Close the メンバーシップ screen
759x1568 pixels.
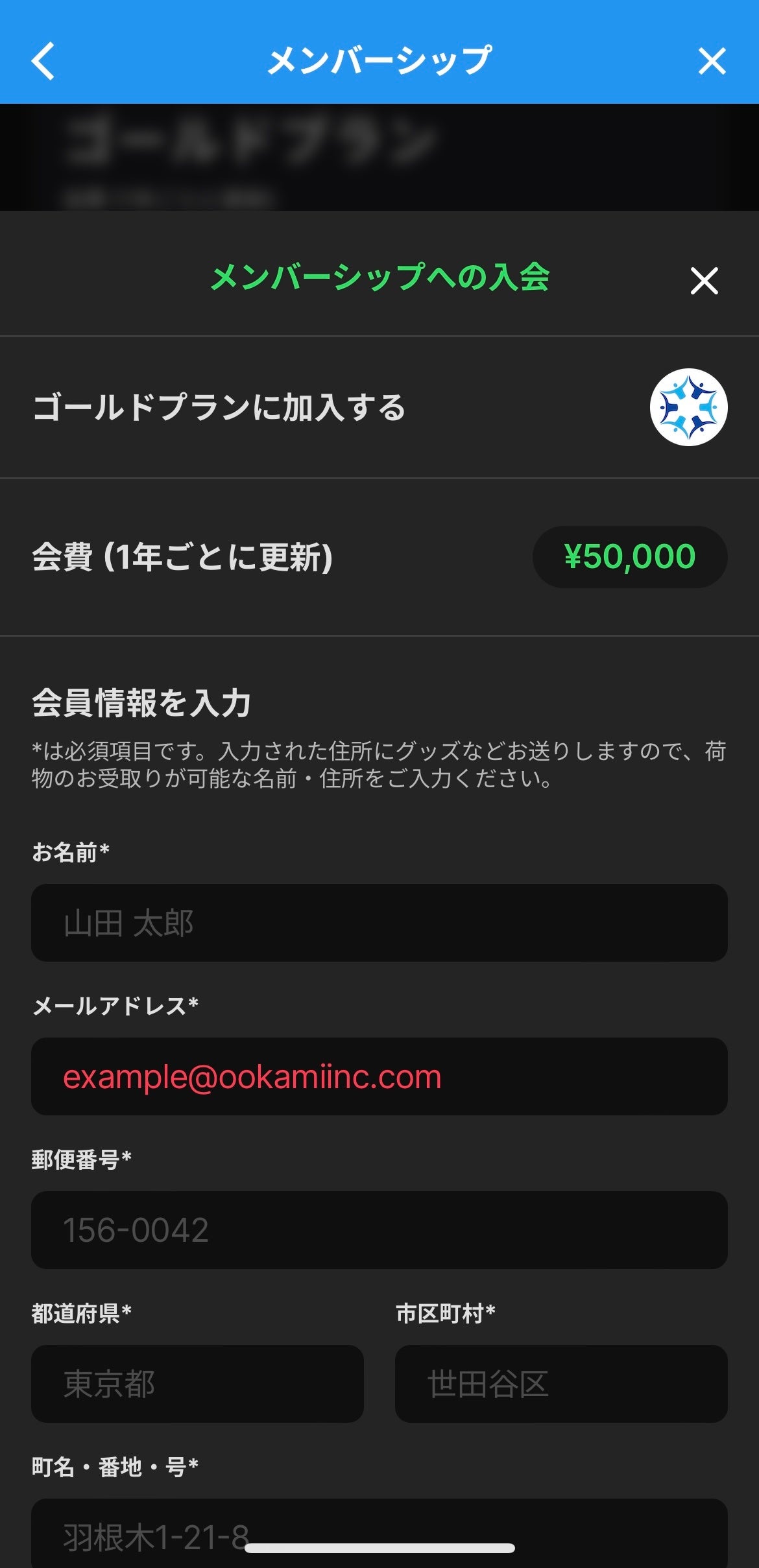coord(712,62)
